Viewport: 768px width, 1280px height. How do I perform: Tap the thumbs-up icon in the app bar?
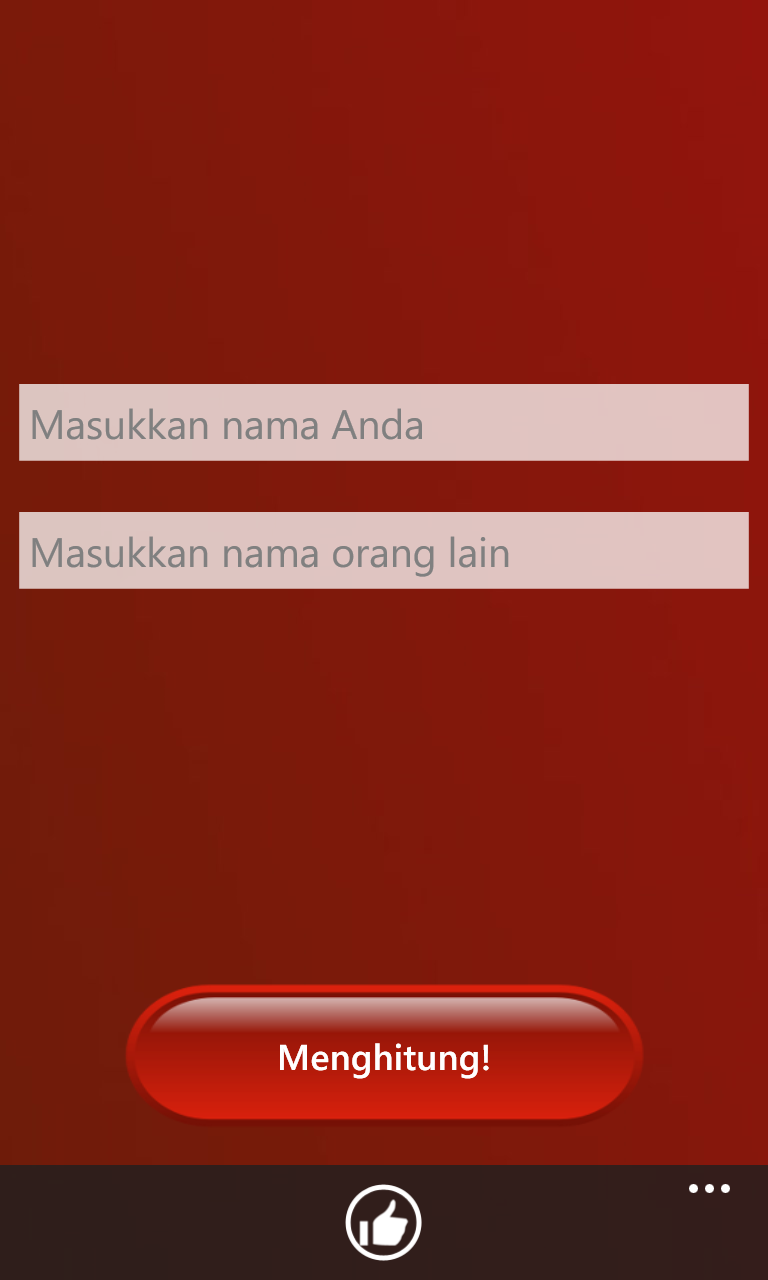384,1222
